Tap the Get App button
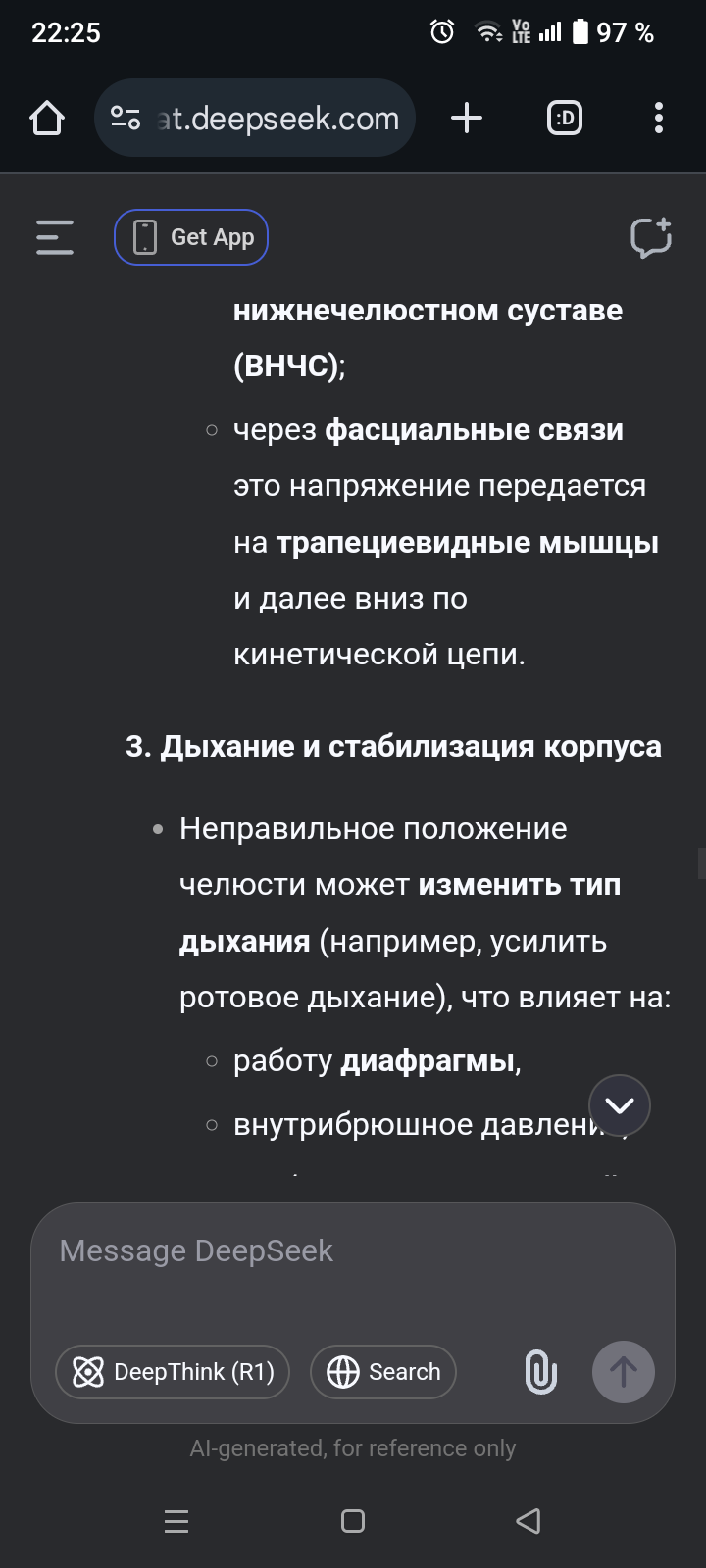The image size is (706, 1568). coord(191,237)
